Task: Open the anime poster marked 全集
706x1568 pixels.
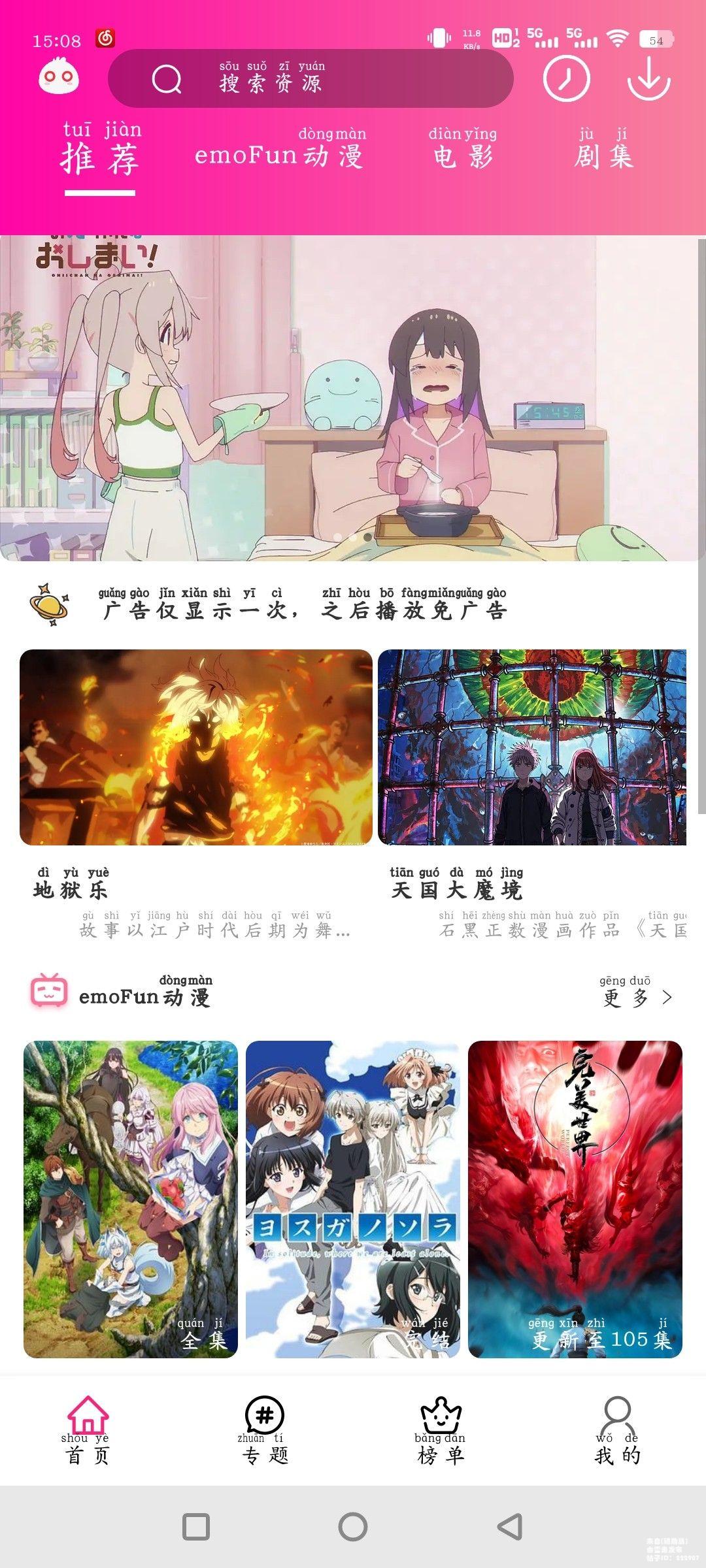Action: click(131, 1199)
